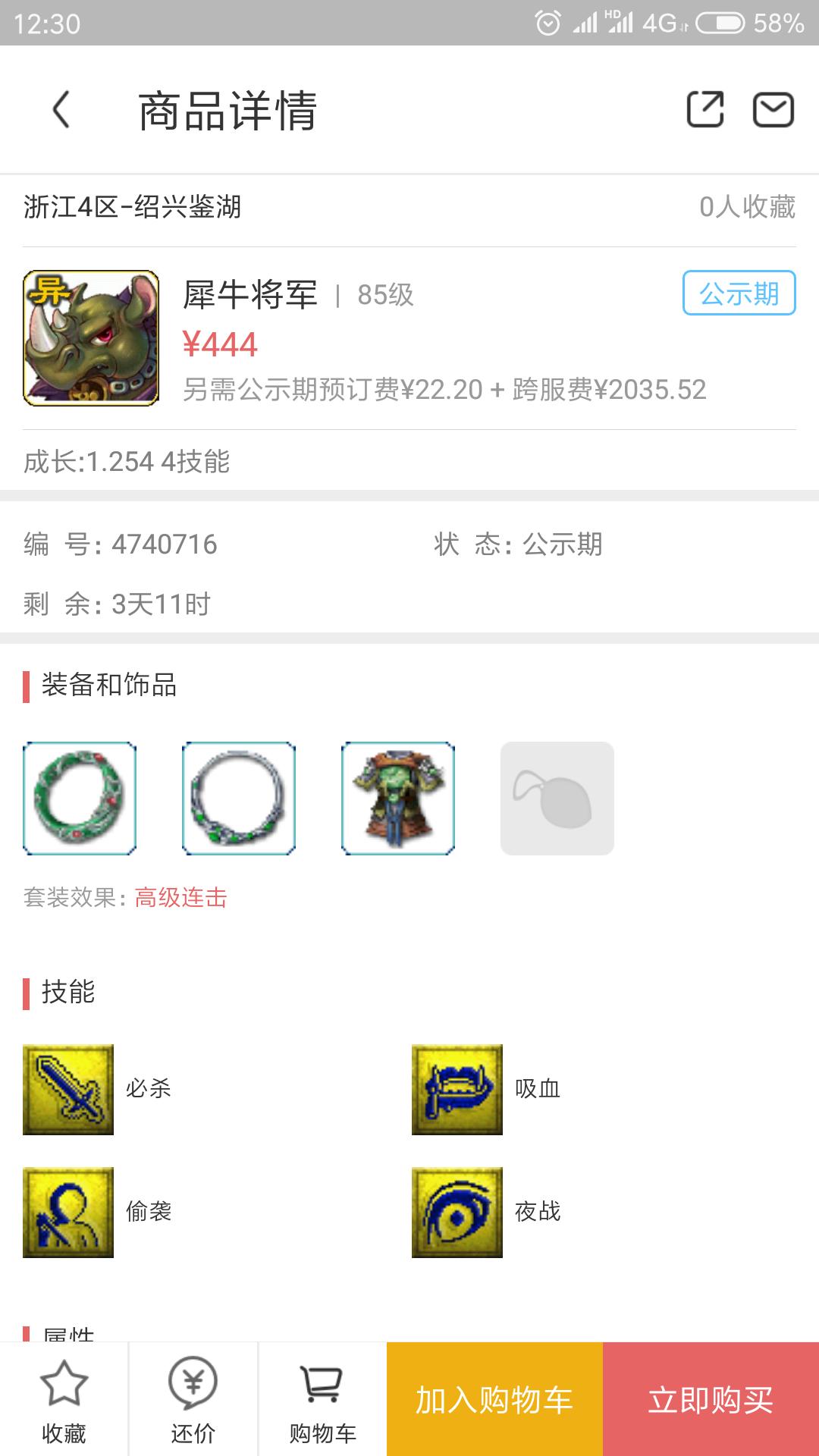View the silver ring with green gems
The image size is (819, 1456).
[239, 799]
